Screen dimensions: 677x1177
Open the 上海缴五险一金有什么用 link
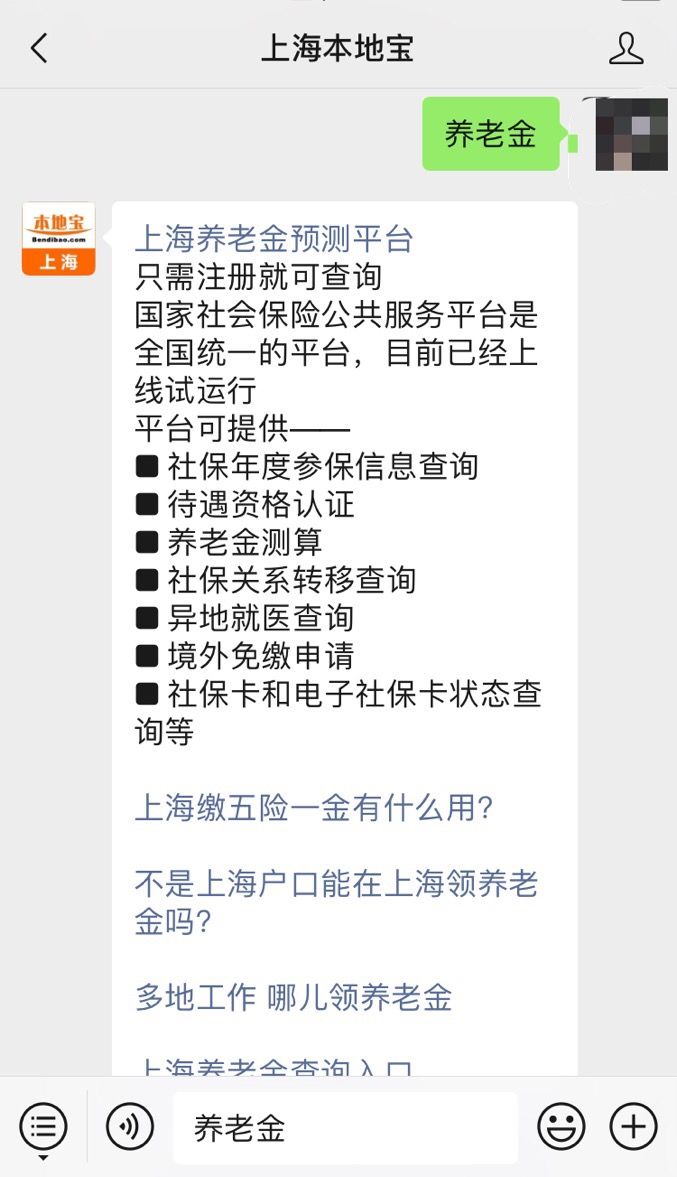(x=314, y=808)
